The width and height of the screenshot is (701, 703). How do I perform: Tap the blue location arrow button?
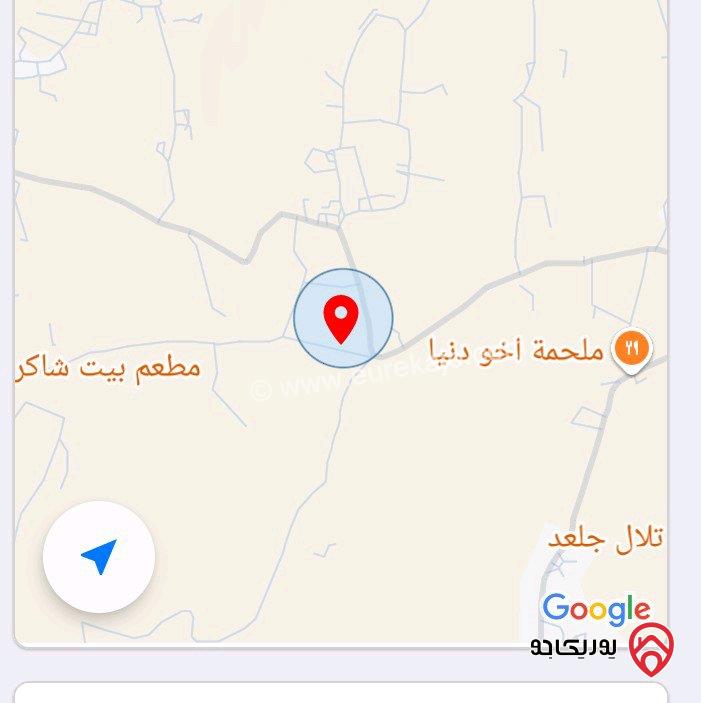tap(99, 557)
